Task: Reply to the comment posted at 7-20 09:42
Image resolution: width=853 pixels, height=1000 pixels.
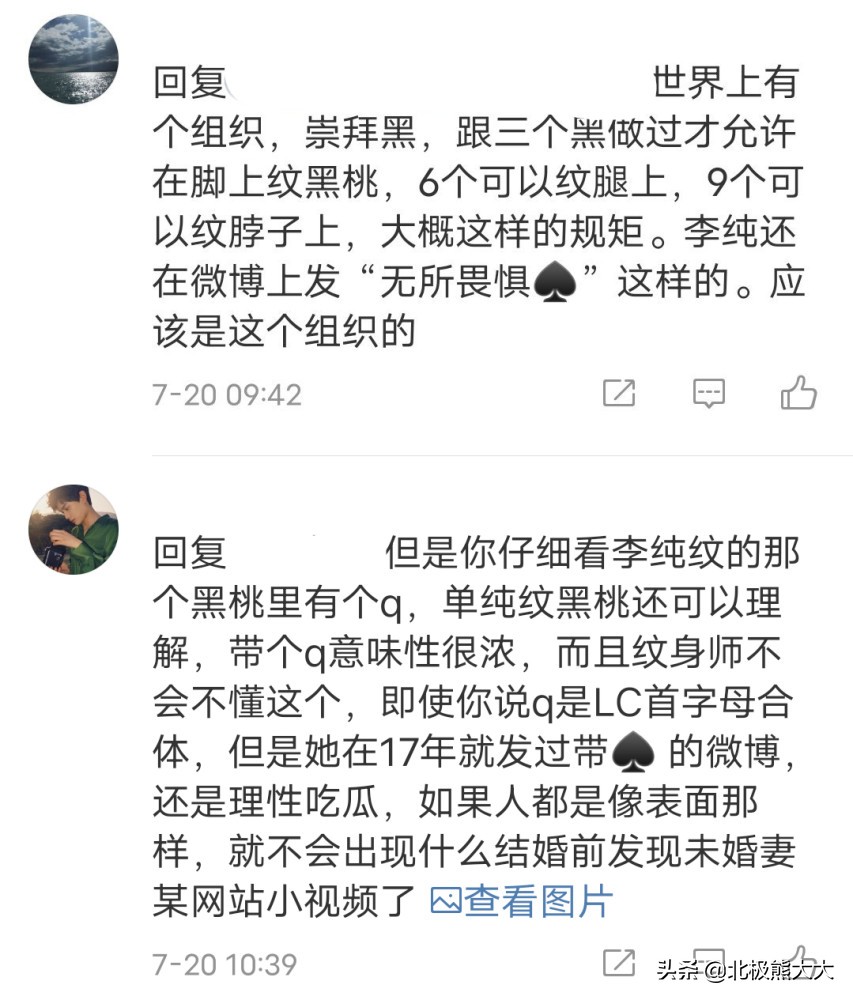Action: click(709, 394)
